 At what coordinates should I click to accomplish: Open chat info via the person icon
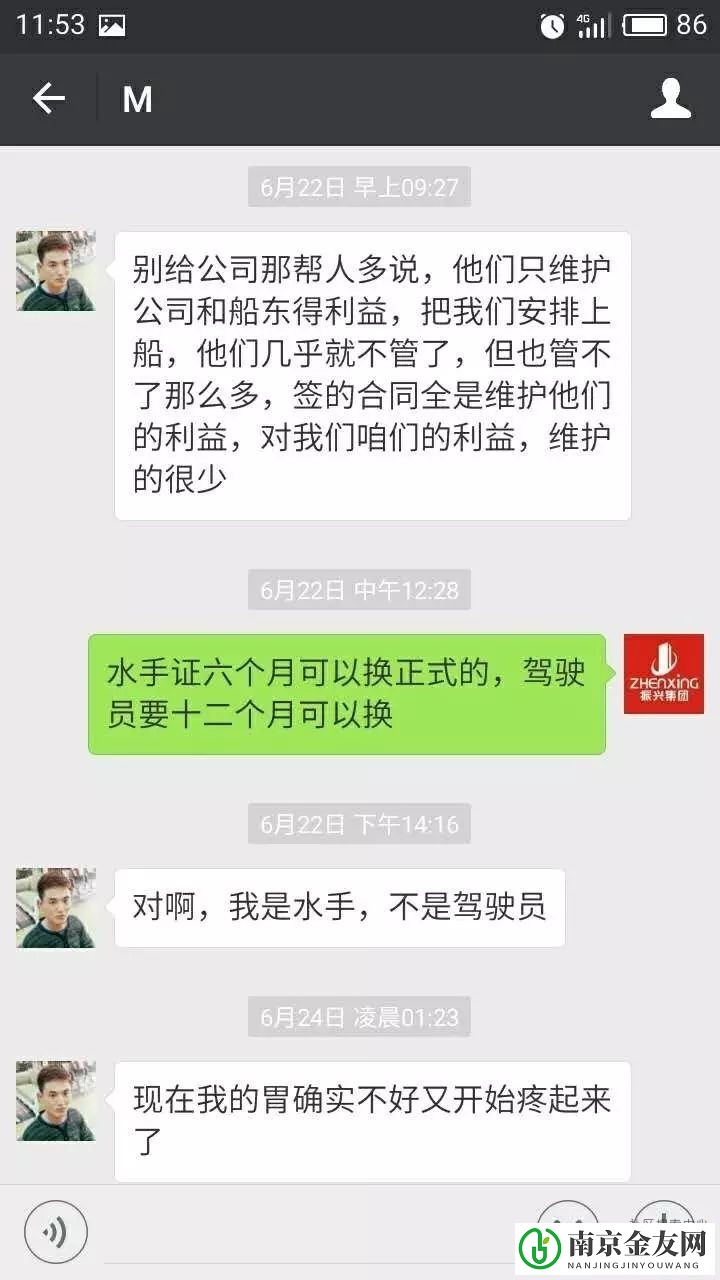670,99
